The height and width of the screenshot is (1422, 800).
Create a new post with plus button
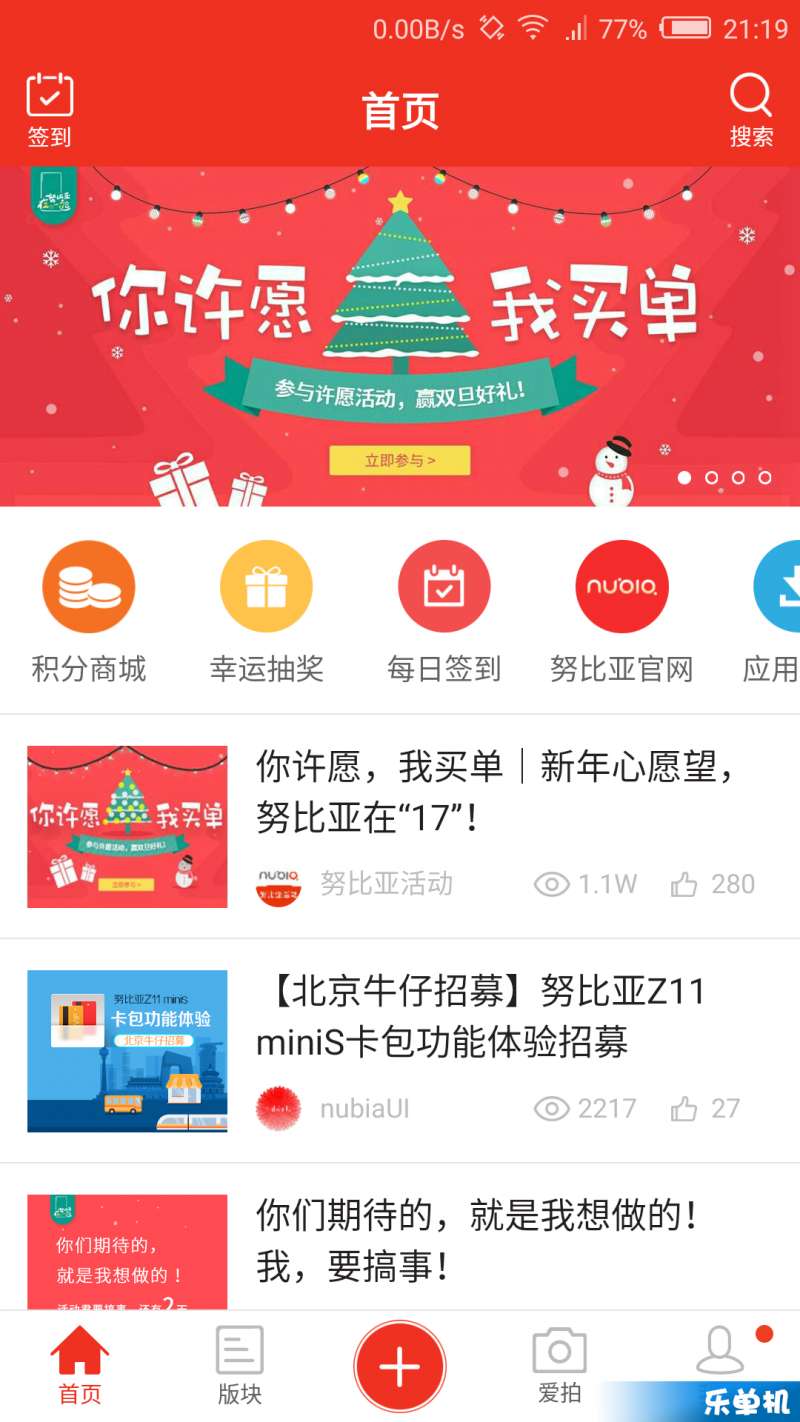coord(400,1366)
